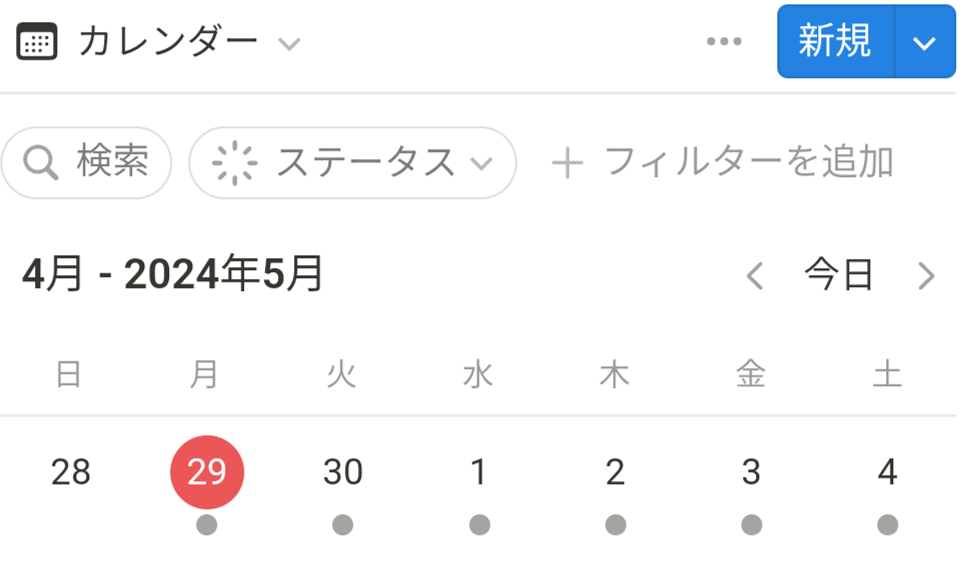Select day 4 in the calendar
The width and height of the screenshot is (976, 587).
coord(887,472)
